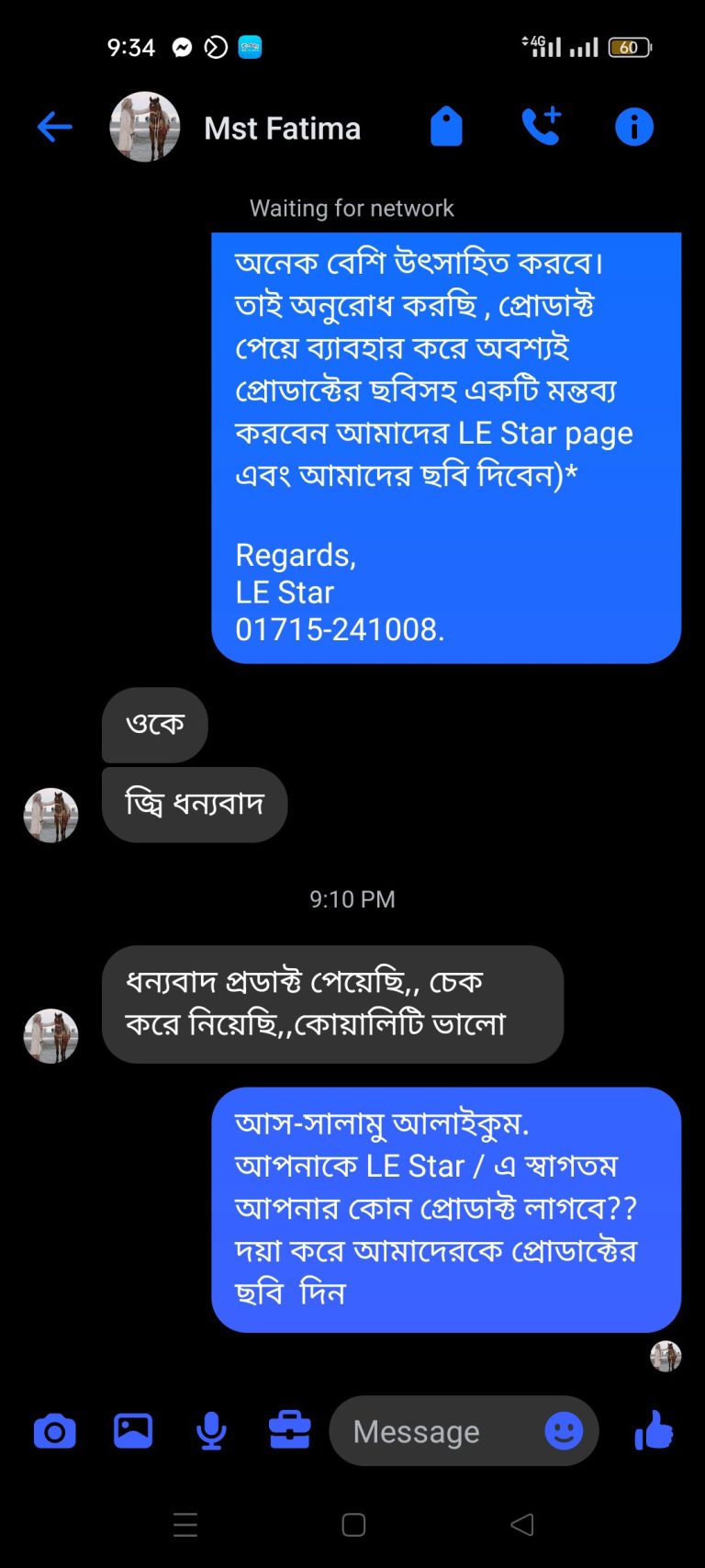Image resolution: width=705 pixels, height=1568 pixels.
Task: Record a voice message
Action: (211, 1431)
